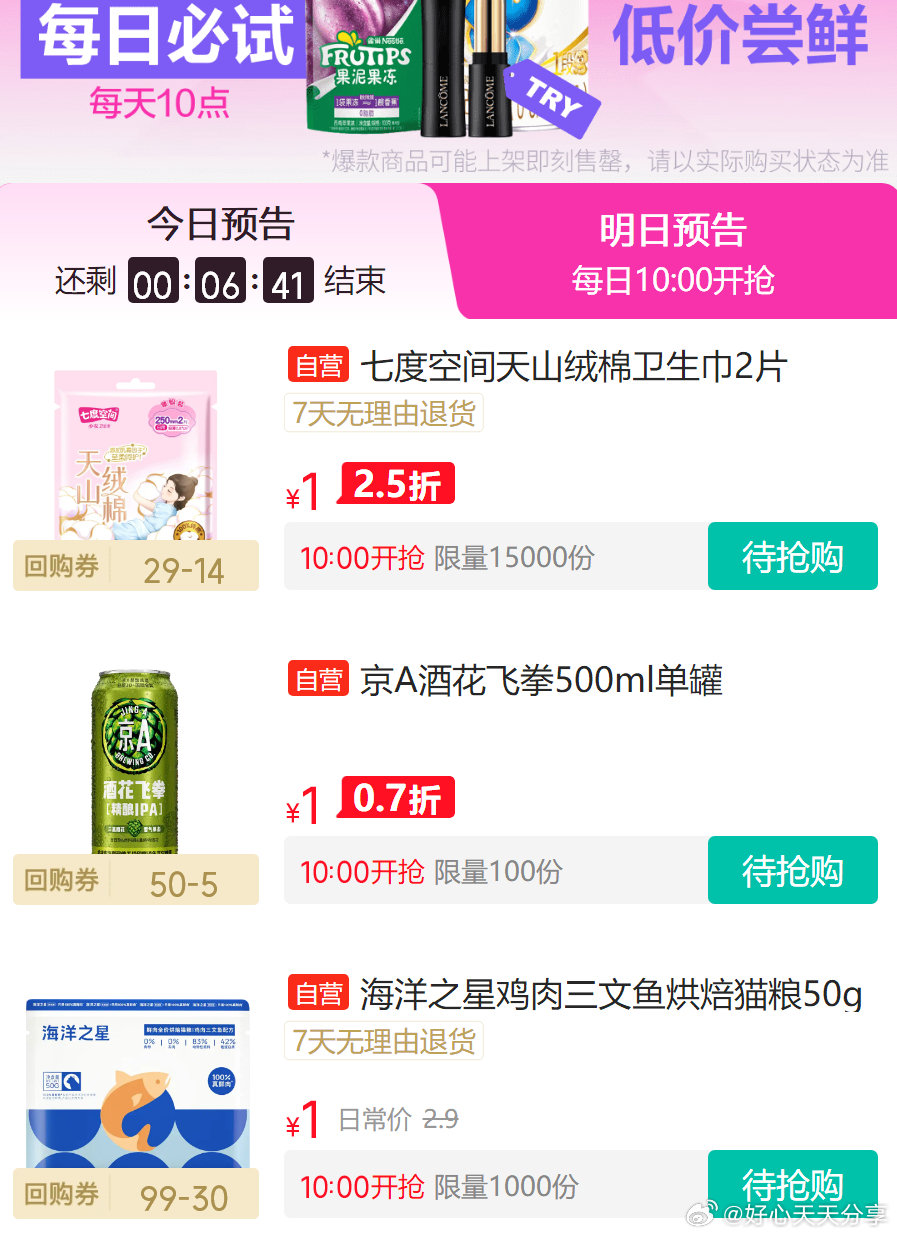The width and height of the screenshot is (897, 1235).
Task: Switch to the 明日预告 tab
Action: tap(673, 252)
